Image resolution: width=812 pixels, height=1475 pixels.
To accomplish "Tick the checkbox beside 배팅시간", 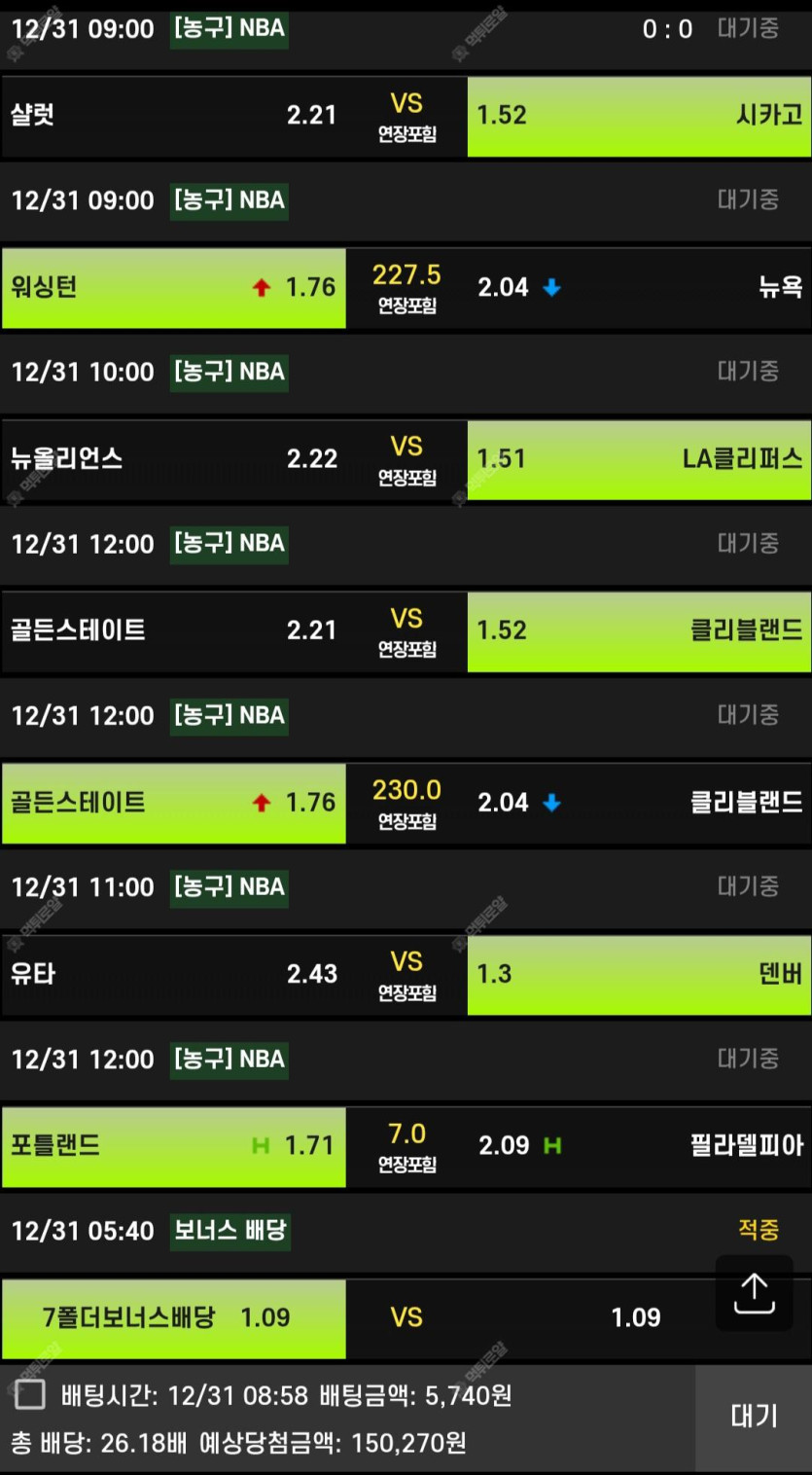I will pos(30,1395).
